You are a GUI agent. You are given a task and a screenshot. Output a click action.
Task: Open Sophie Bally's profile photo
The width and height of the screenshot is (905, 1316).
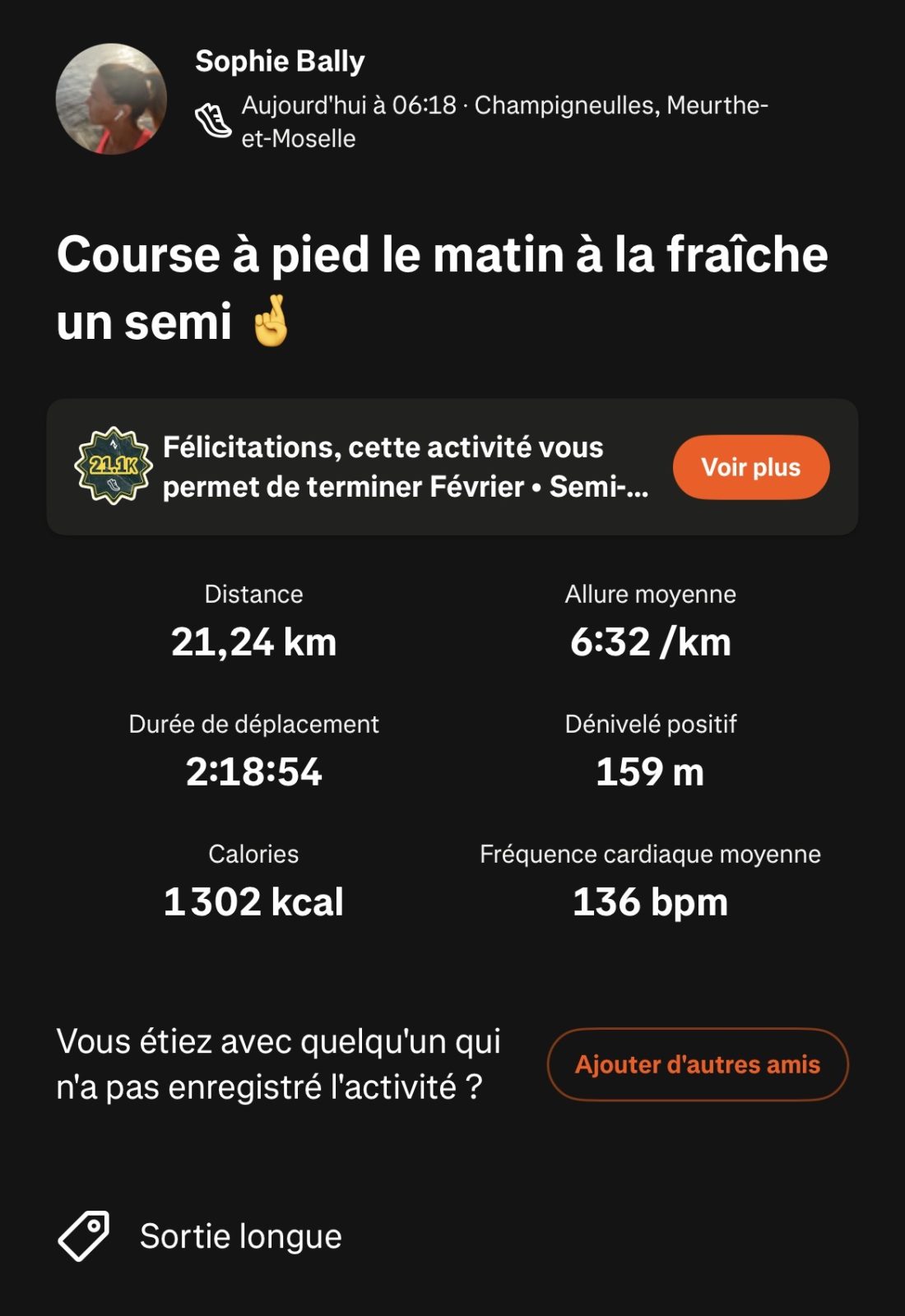(x=111, y=99)
